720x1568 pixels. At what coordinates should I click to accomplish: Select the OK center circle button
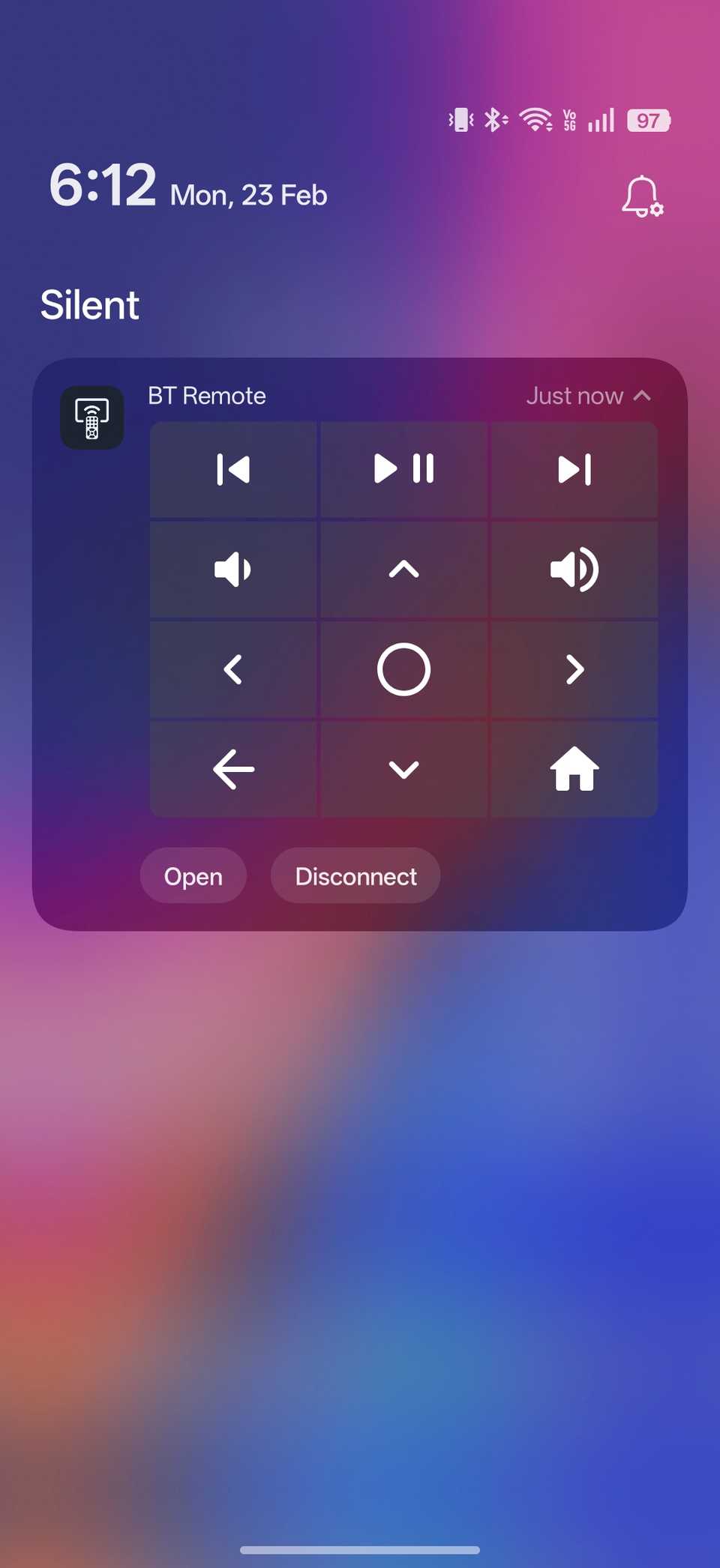point(403,669)
